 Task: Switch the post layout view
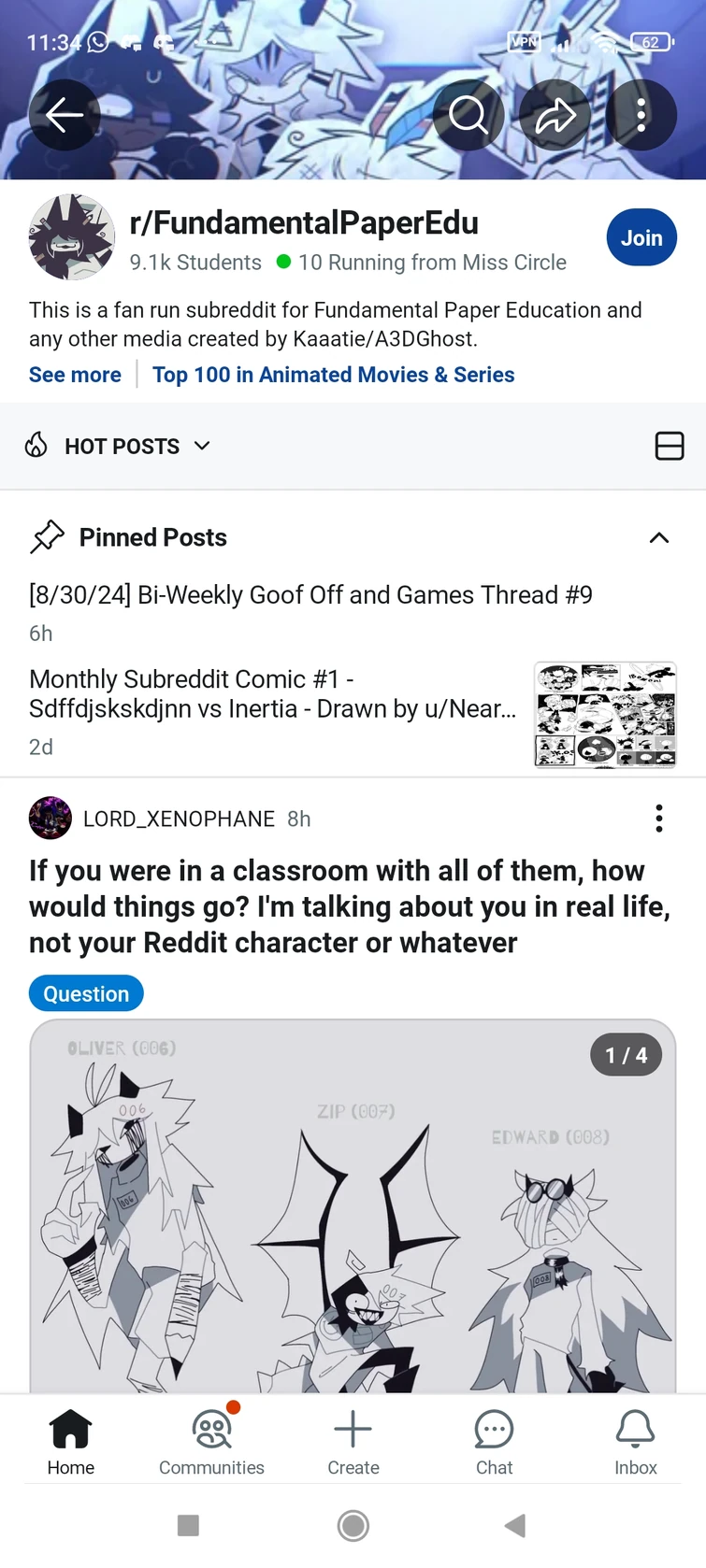(x=669, y=447)
